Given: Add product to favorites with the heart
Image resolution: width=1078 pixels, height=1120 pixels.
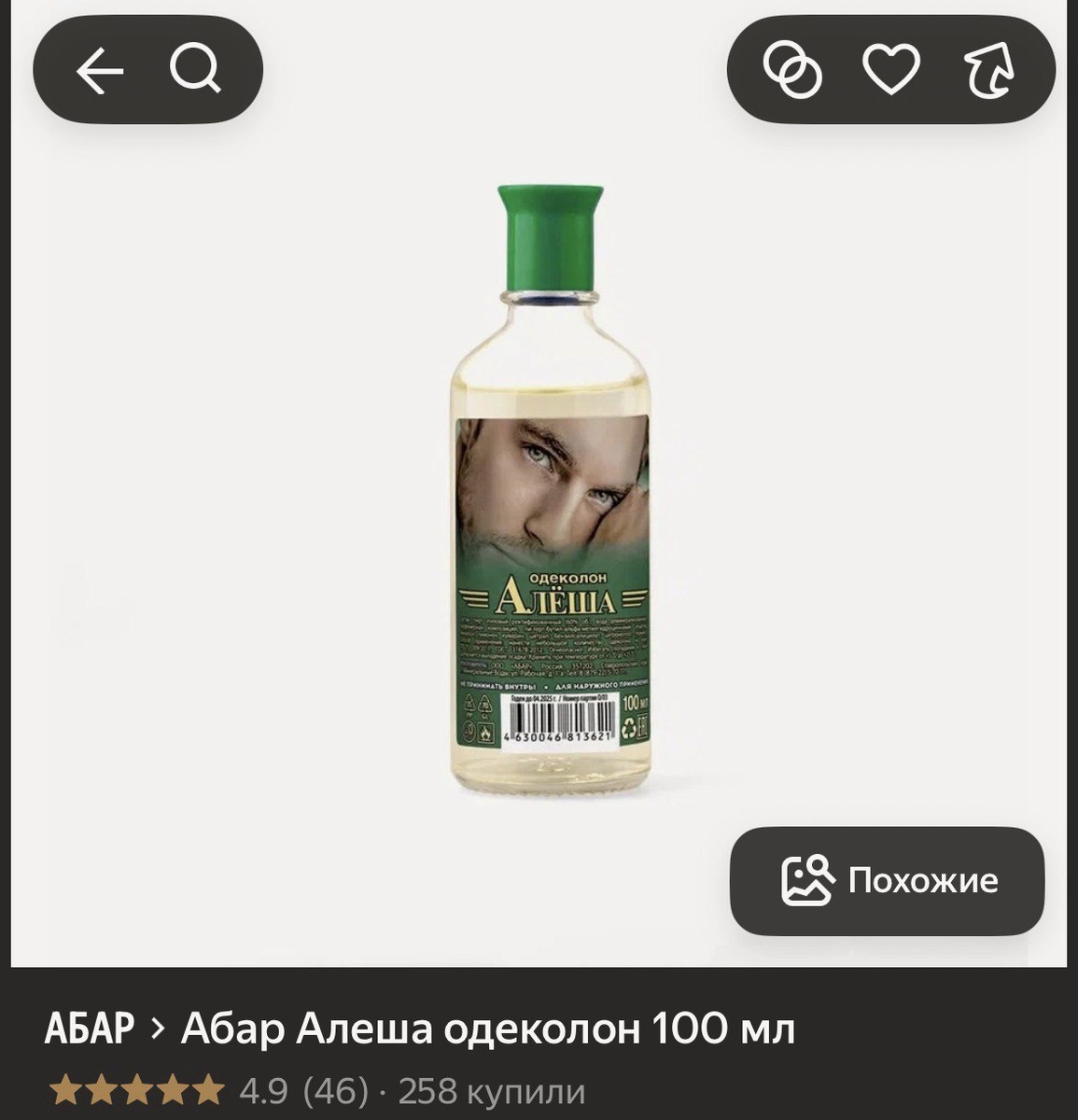Looking at the screenshot, I should coord(890,70).
